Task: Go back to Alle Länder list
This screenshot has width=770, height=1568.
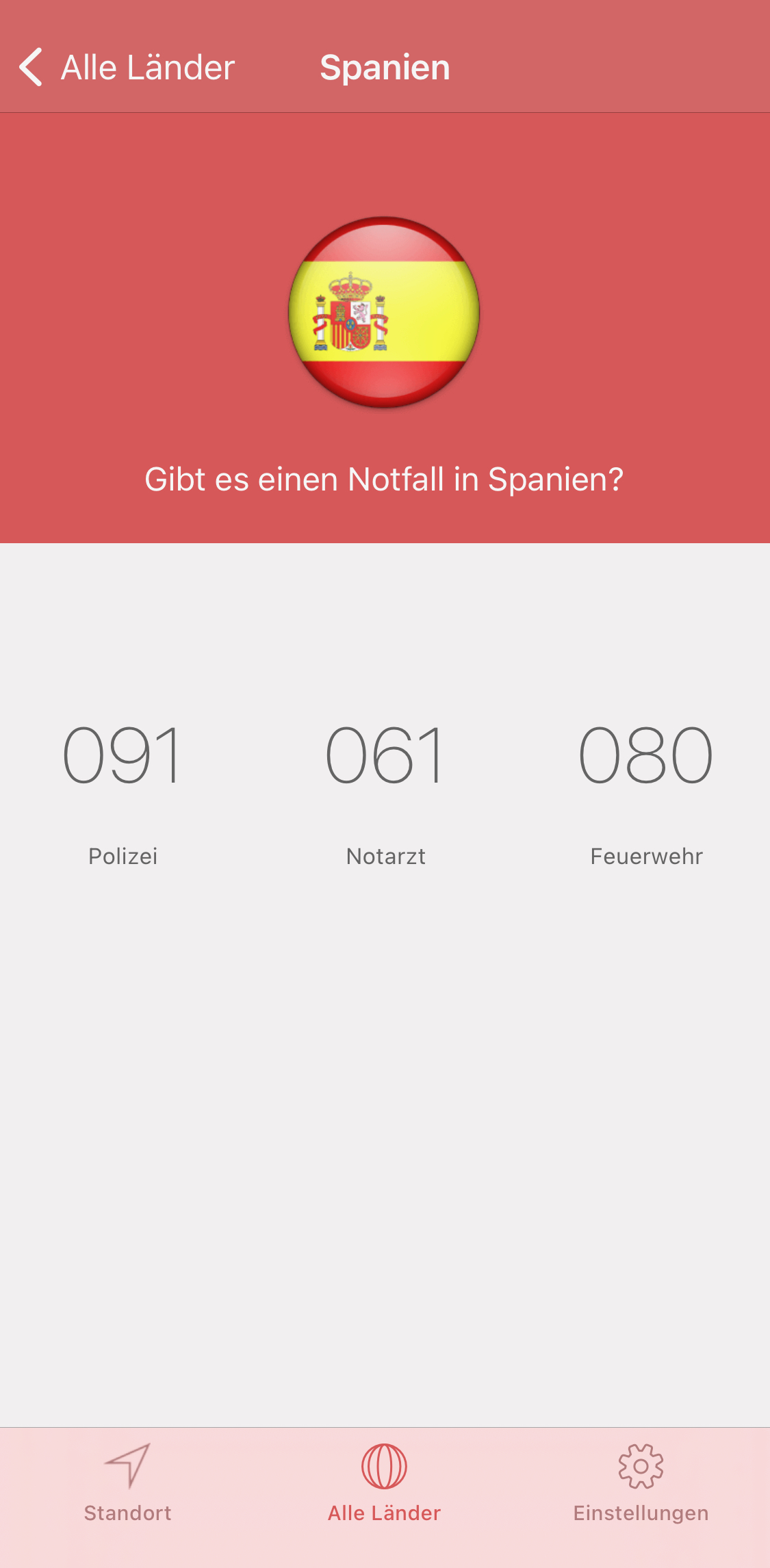Action: pyautogui.click(x=127, y=68)
